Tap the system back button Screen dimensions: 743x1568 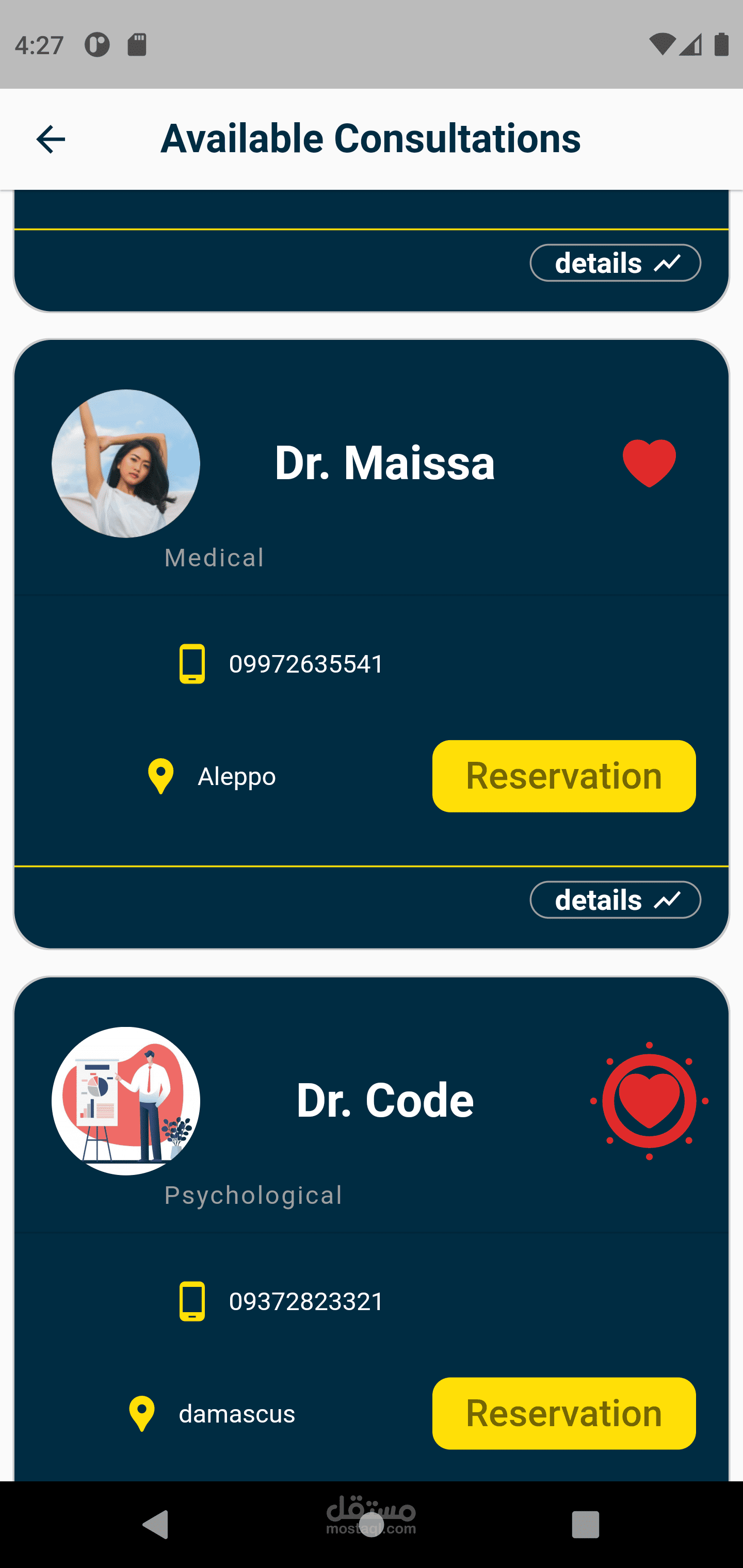(x=155, y=1525)
